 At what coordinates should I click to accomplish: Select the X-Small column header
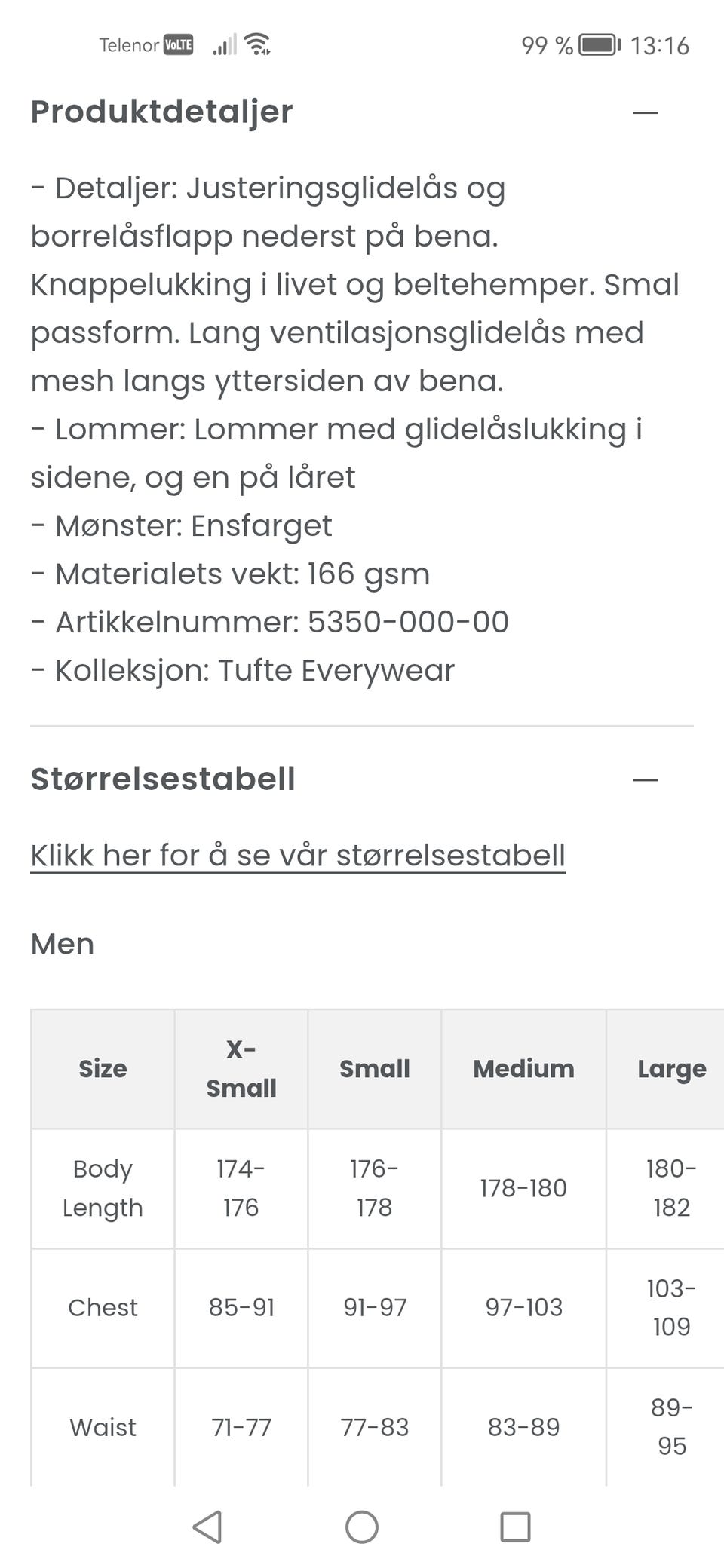[x=240, y=1068]
